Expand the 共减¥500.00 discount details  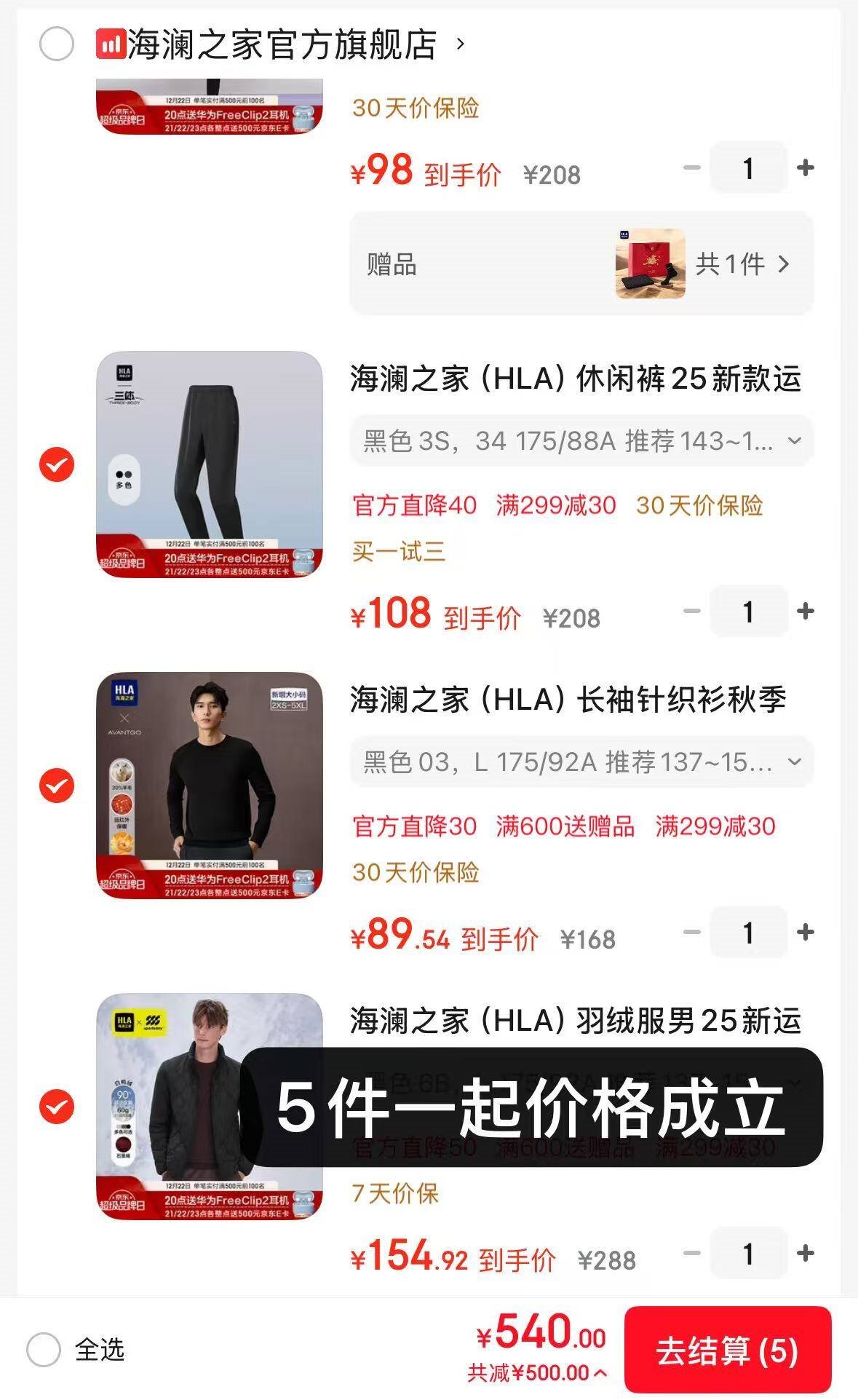tap(536, 1373)
